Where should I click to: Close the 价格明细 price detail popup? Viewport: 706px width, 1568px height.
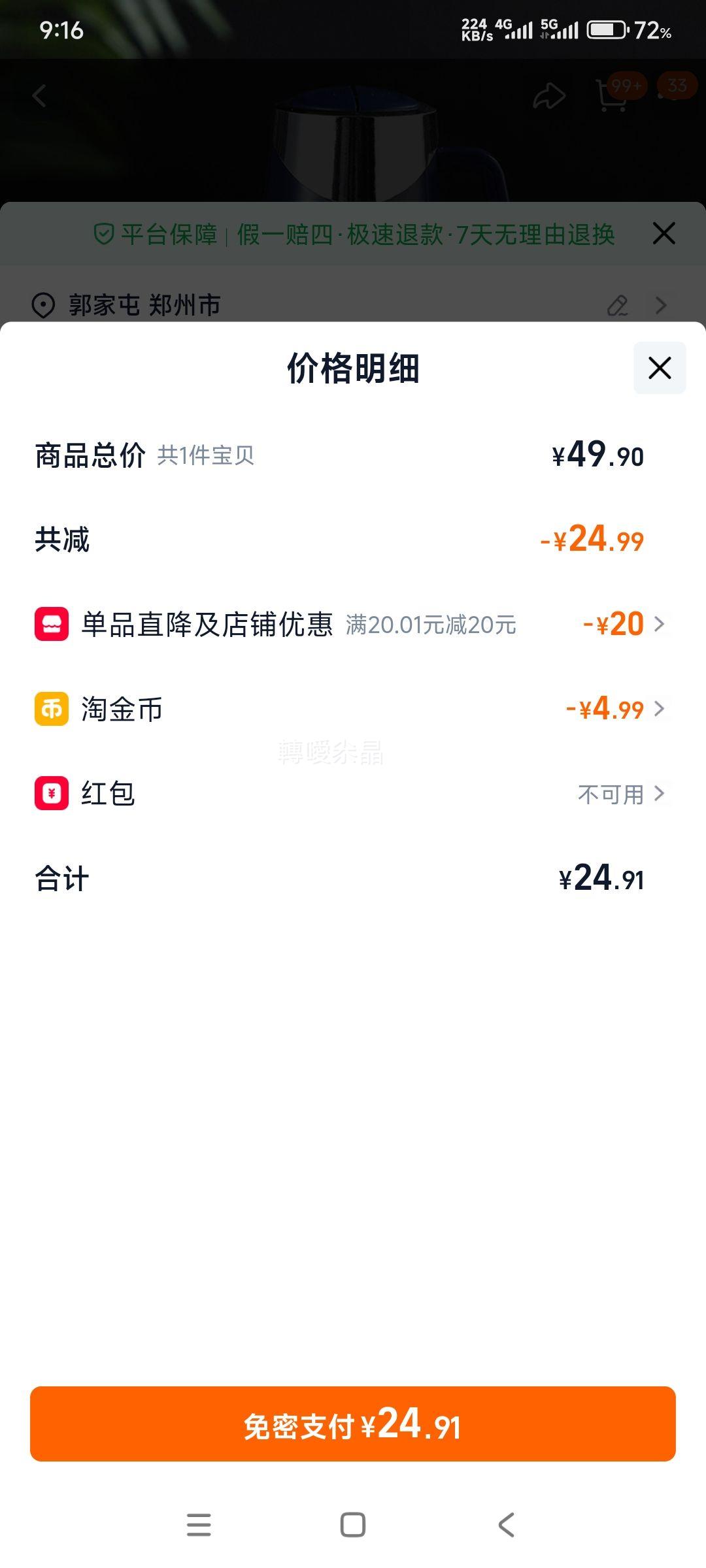point(659,368)
